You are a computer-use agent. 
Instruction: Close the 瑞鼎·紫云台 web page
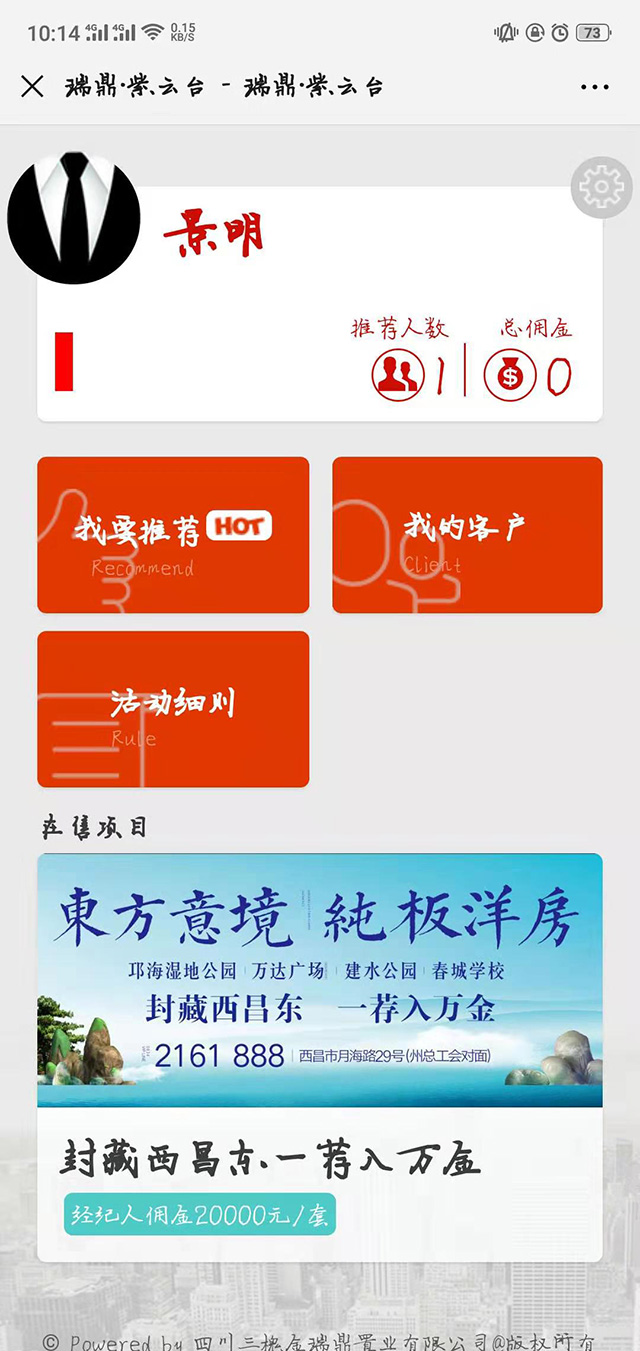(x=32, y=87)
